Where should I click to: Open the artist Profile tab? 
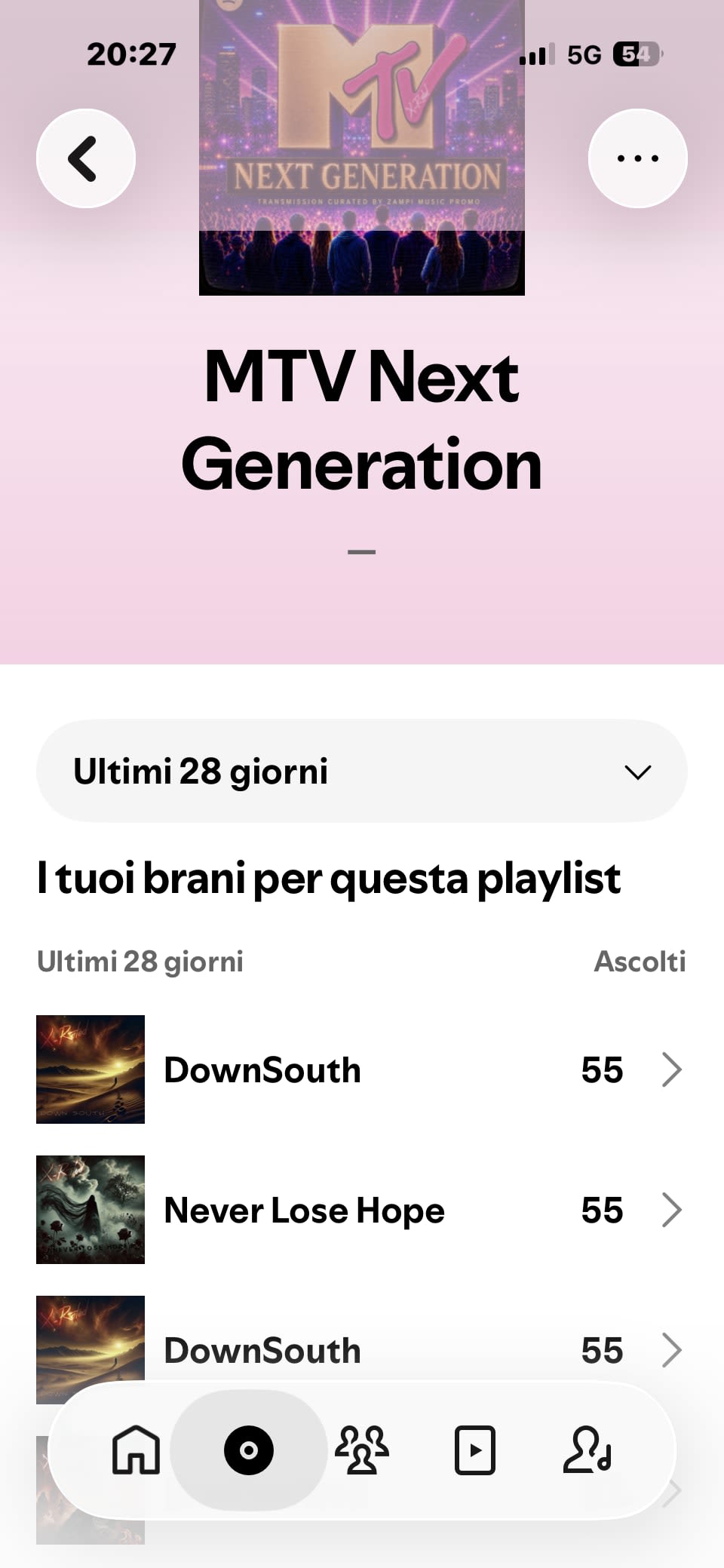point(588,1450)
